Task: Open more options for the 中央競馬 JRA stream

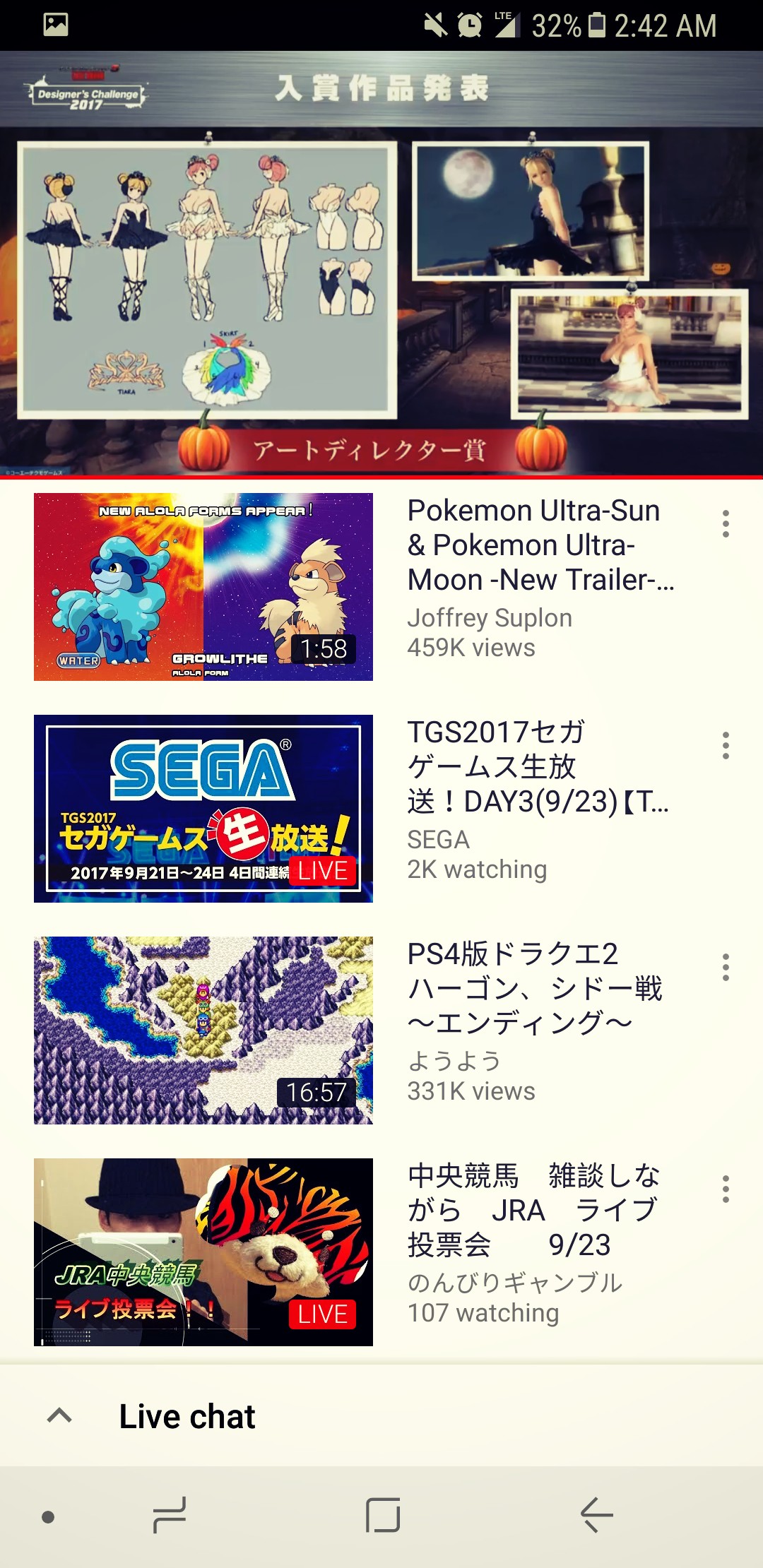Action: [726, 1189]
